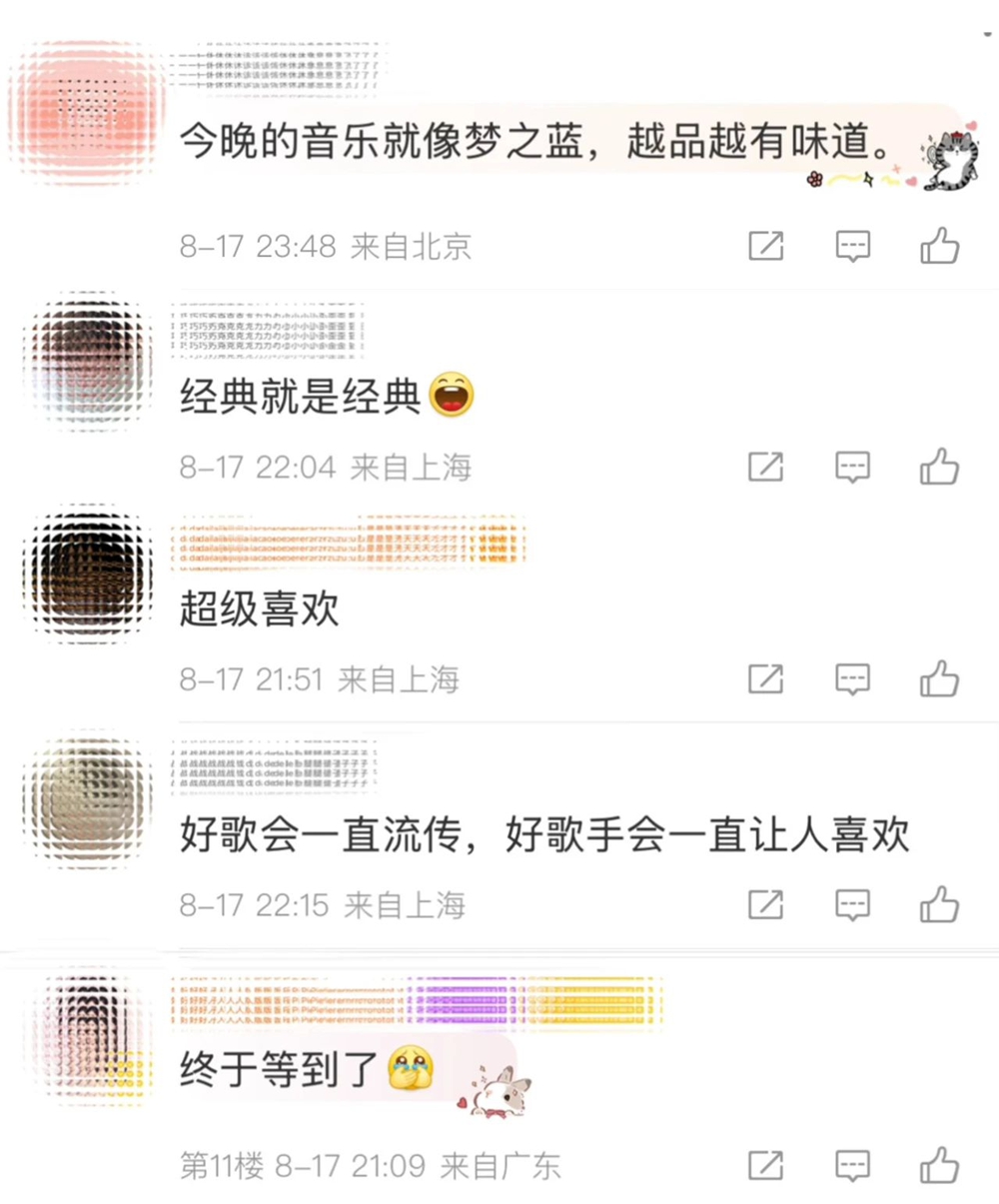Open the avatar next to "好歌会一直流传"
The height and width of the screenshot is (1204, 999).
click(88, 799)
